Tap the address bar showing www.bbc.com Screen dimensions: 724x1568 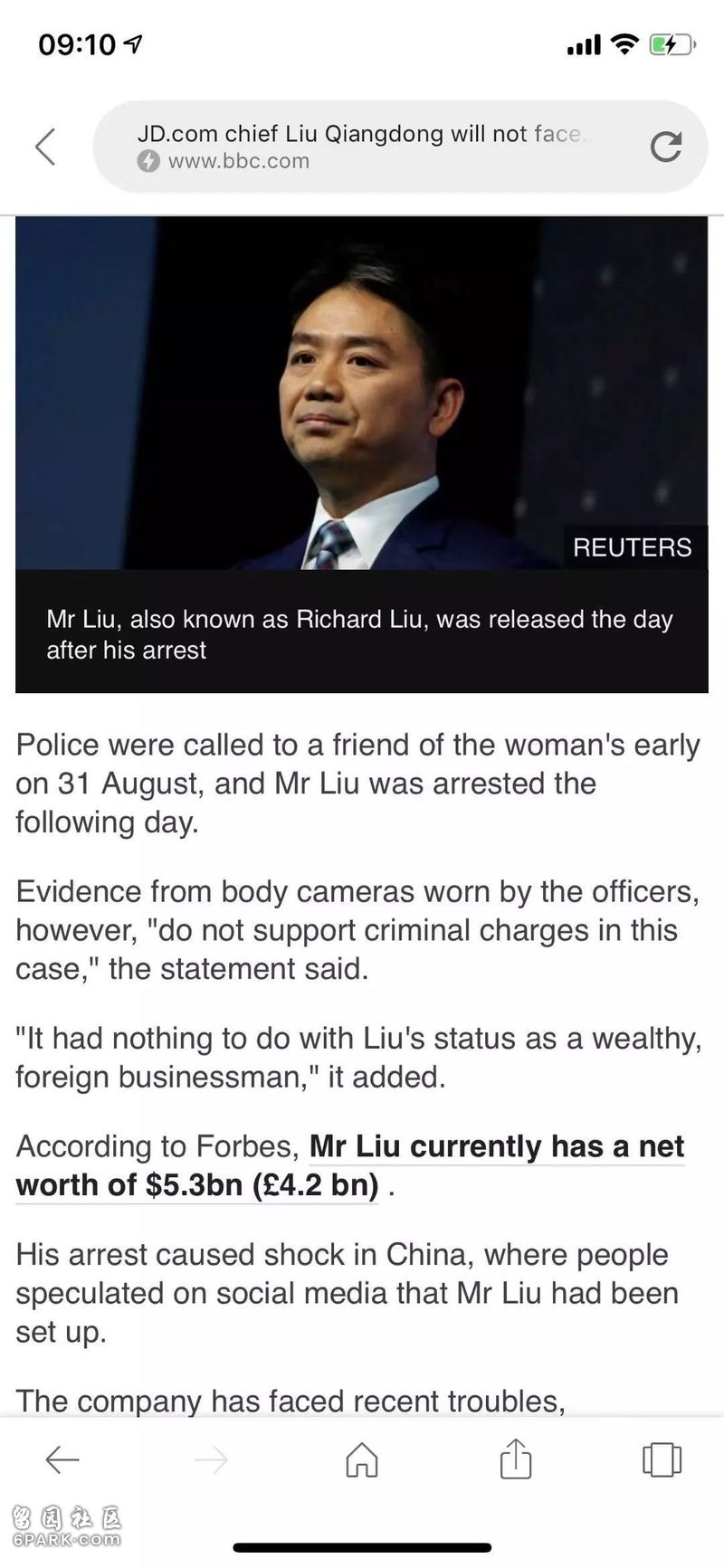click(x=362, y=147)
